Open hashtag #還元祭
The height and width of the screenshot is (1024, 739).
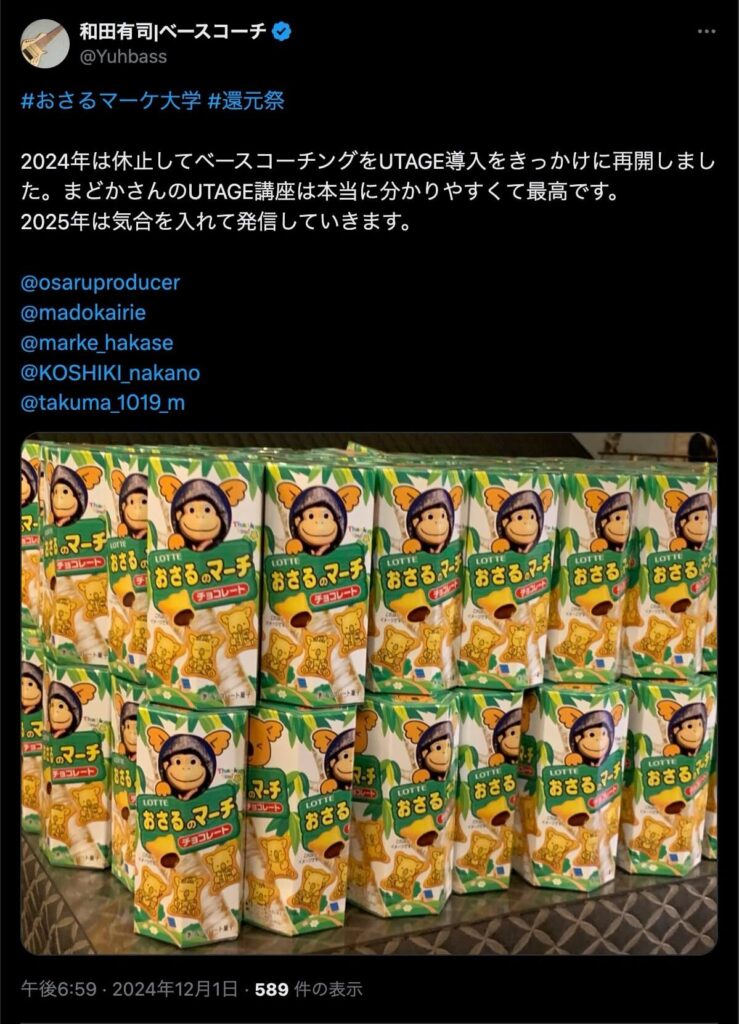246,103
